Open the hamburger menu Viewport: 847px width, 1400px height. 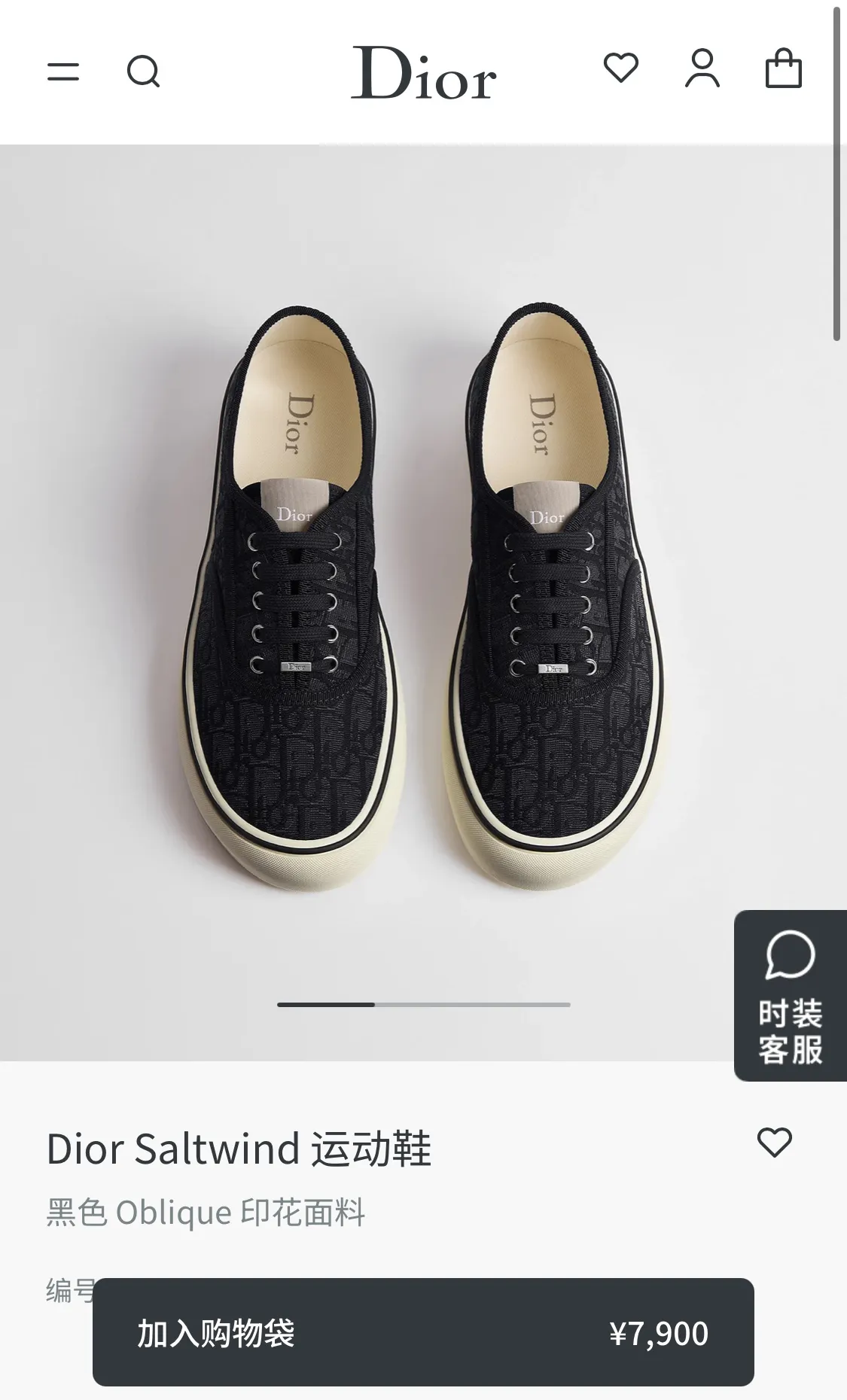(x=63, y=72)
